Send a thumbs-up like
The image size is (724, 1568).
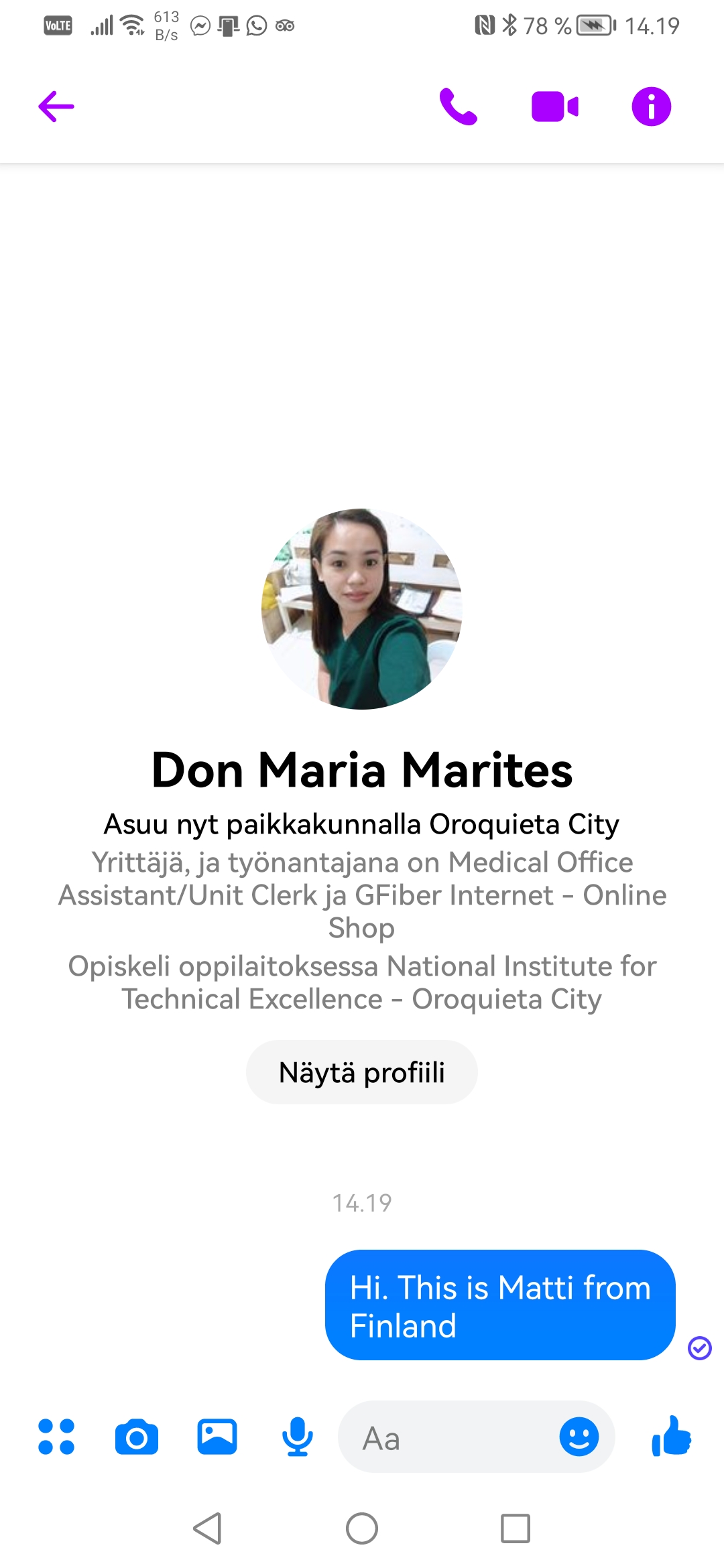click(x=671, y=1435)
